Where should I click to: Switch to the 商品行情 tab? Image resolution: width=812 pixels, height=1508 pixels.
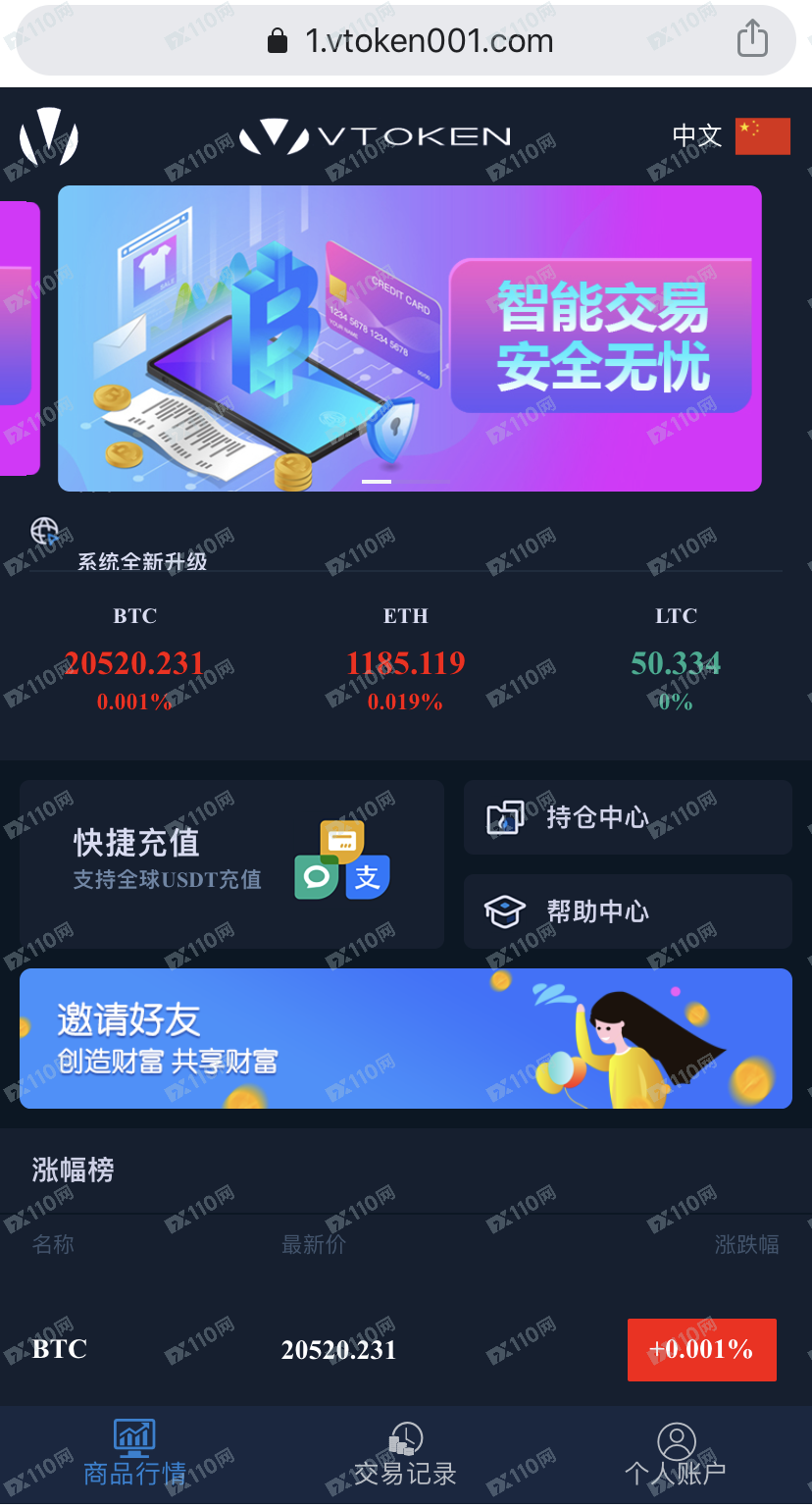134,1454
